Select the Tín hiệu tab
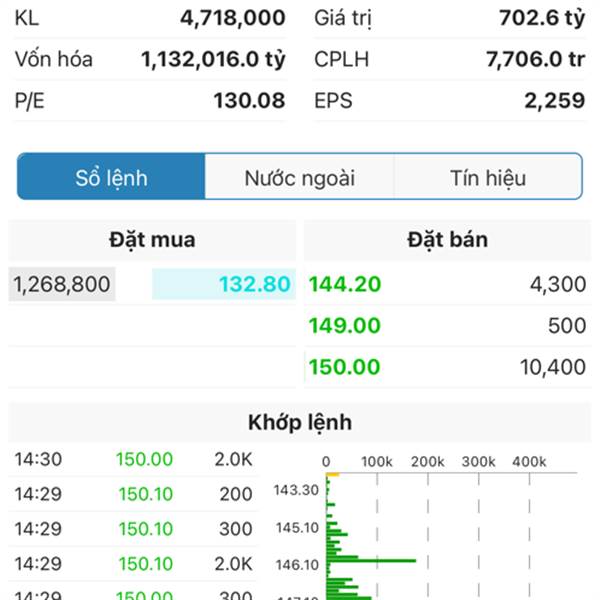 [x=487, y=178]
